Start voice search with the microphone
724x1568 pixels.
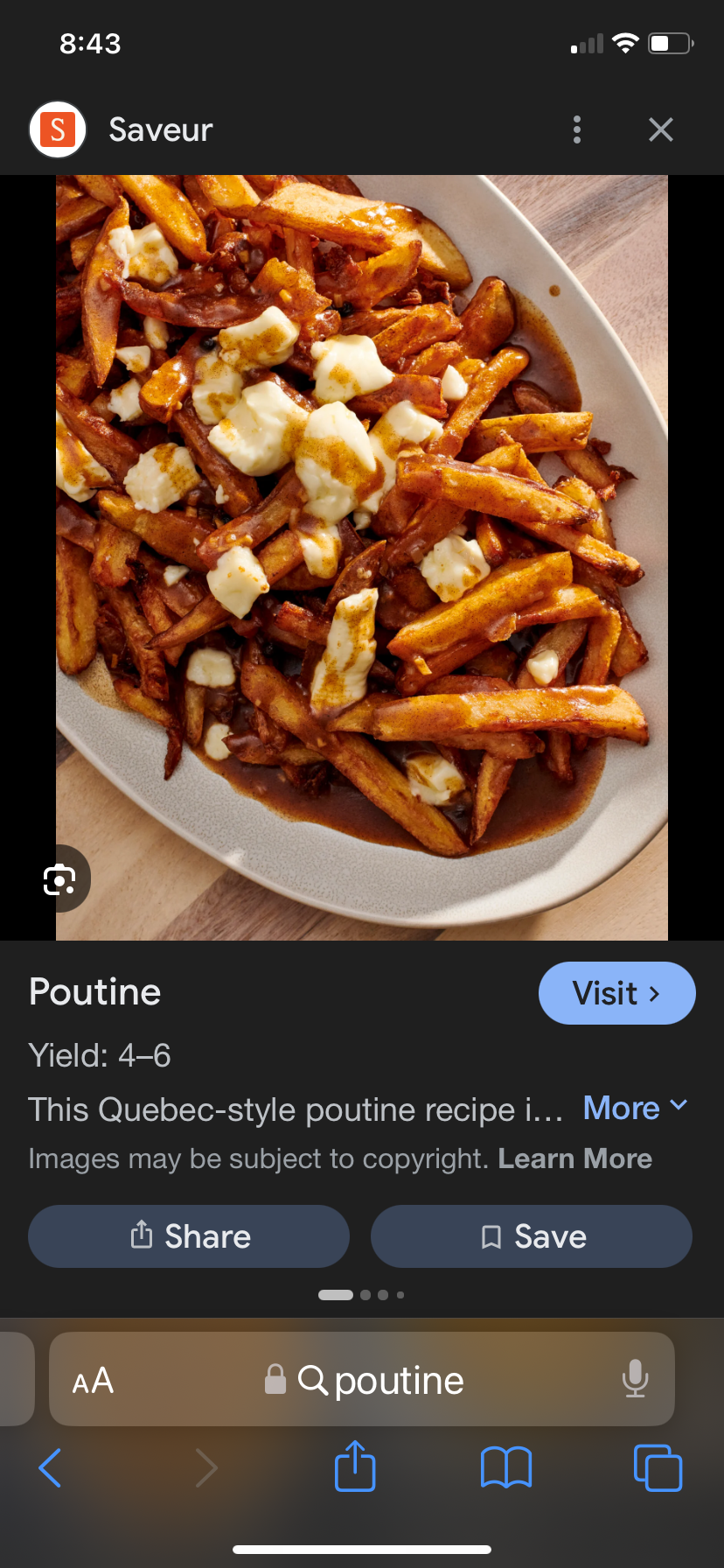click(x=635, y=1380)
